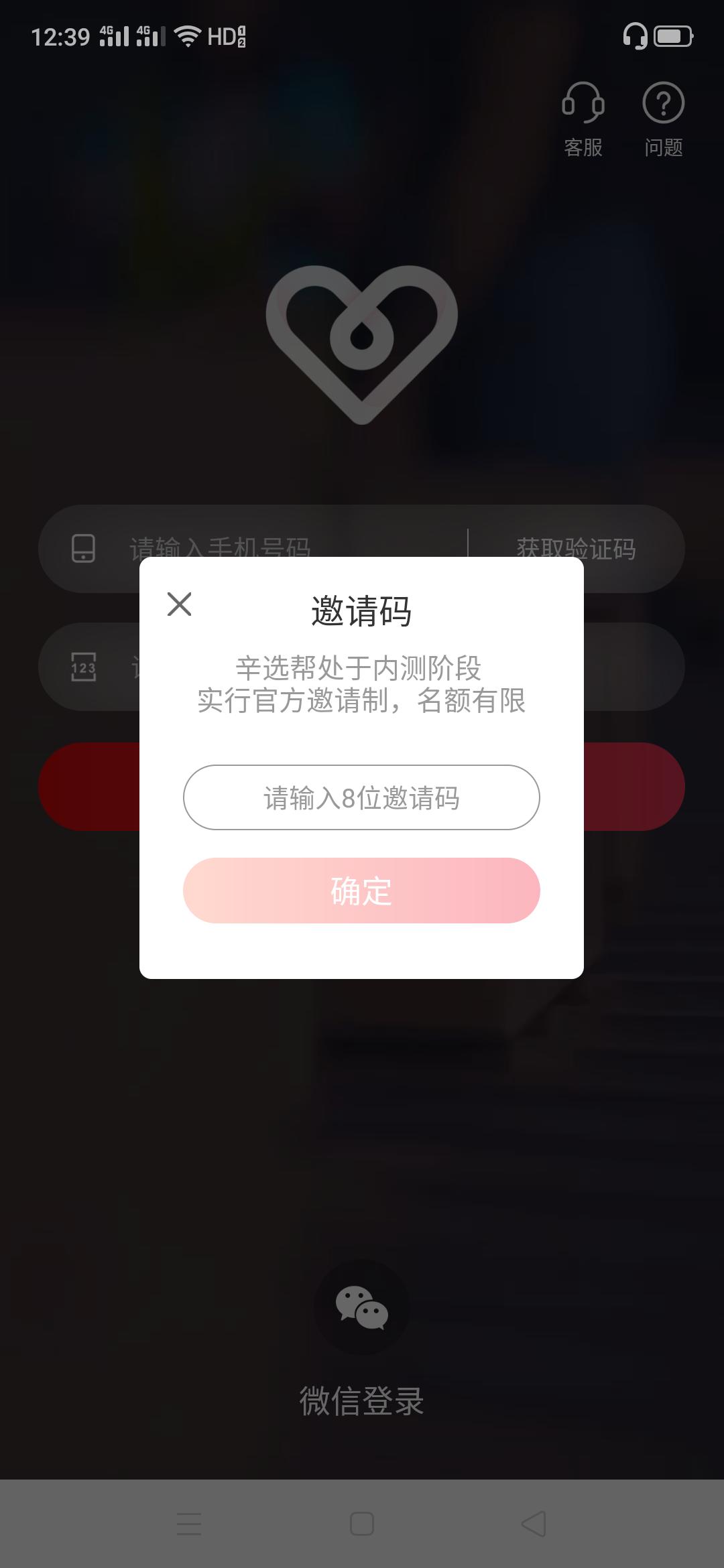Screen dimensions: 724x1568
Task: Tap the headphone icon in the status bar
Action: coord(635,37)
